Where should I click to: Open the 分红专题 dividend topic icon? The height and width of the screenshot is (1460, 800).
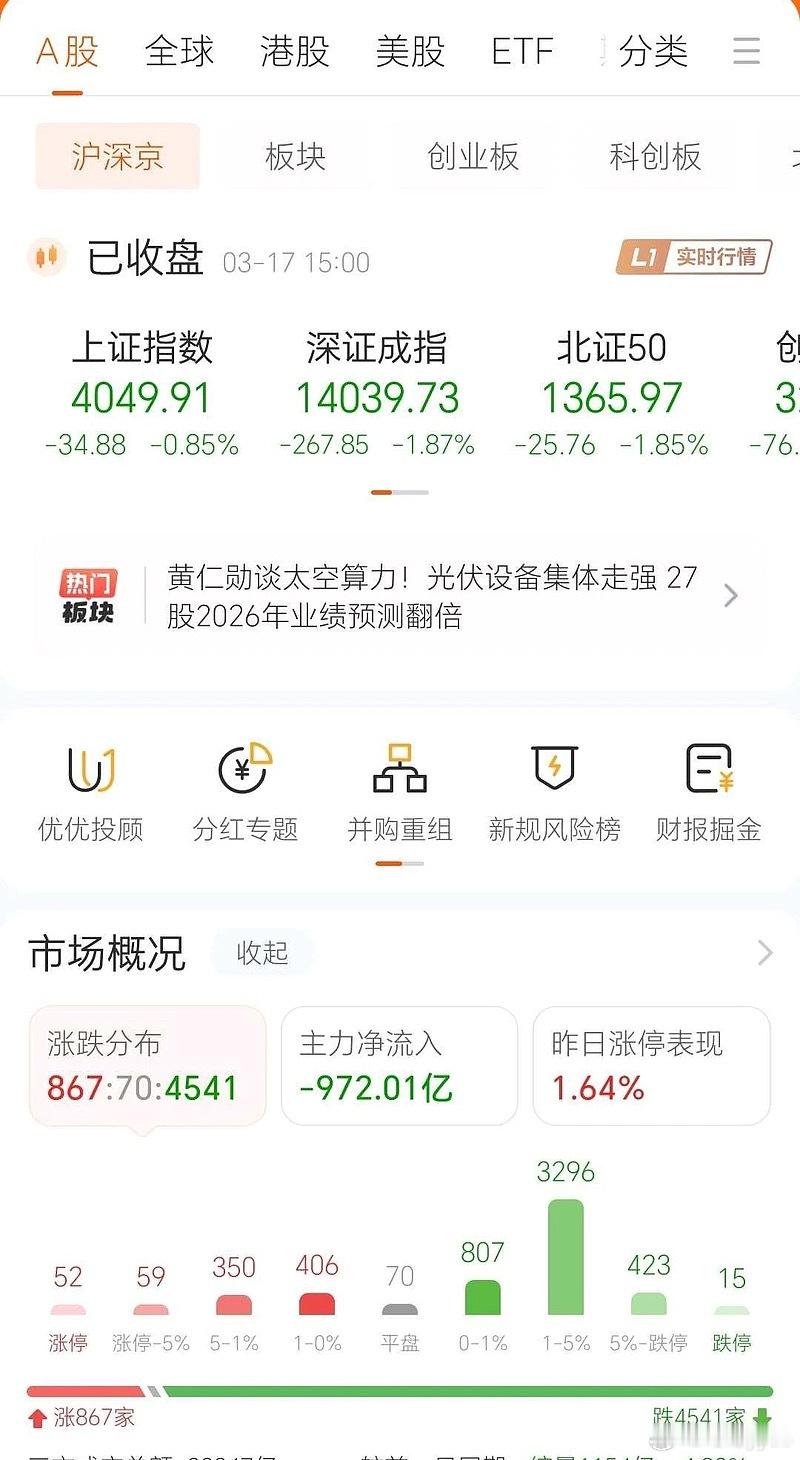pos(244,790)
